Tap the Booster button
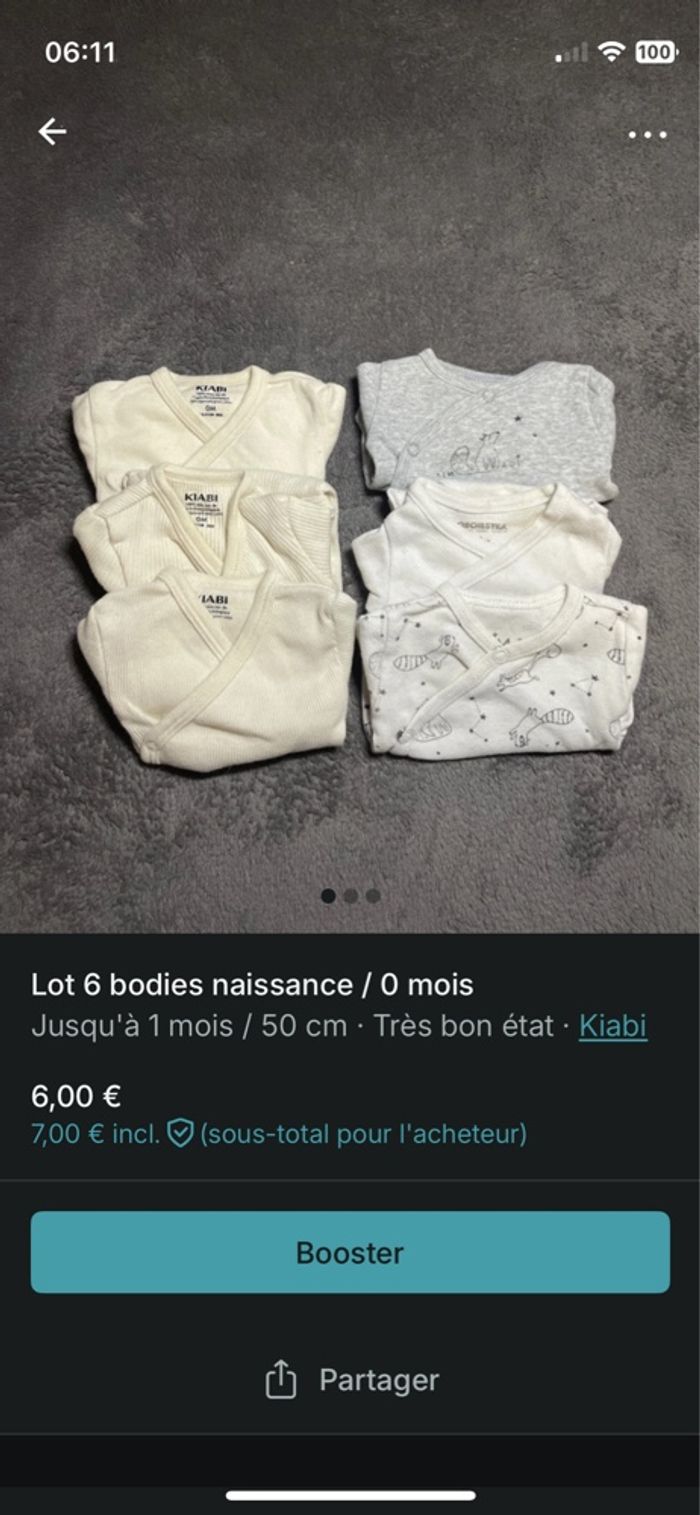Viewport: 700px width, 1515px height. click(350, 1252)
